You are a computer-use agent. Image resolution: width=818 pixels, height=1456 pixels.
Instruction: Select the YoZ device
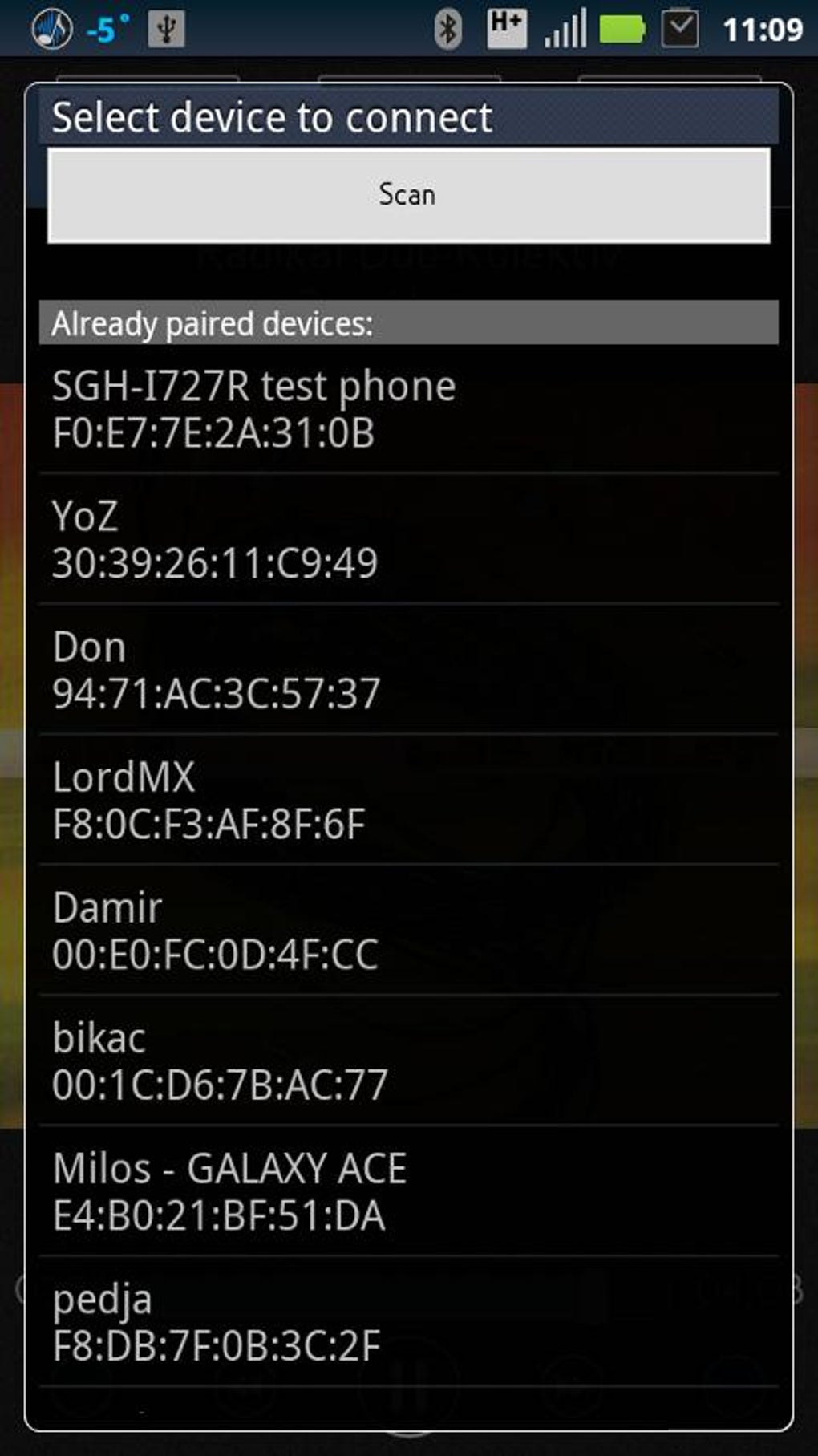408,539
